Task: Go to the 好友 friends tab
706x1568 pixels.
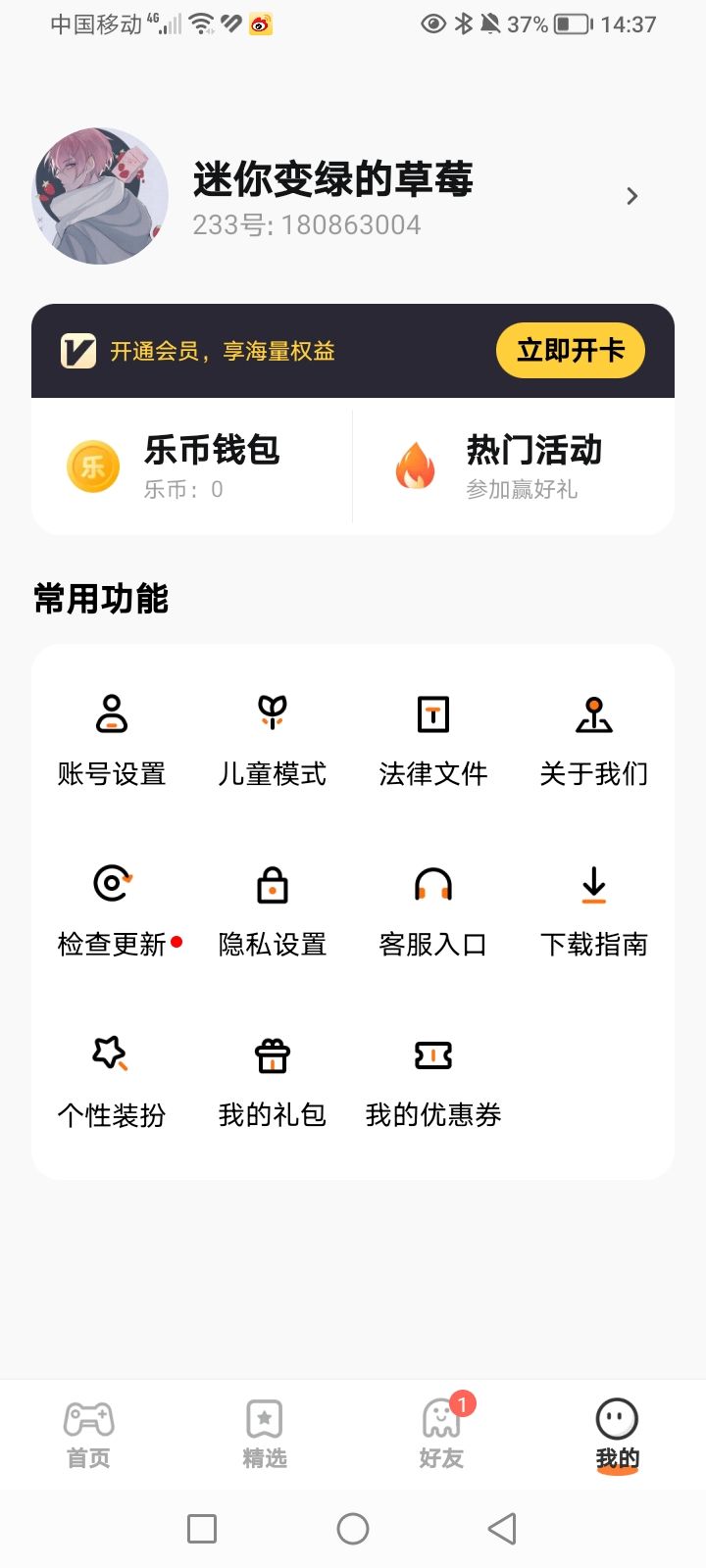Action: click(x=441, y=1434)
